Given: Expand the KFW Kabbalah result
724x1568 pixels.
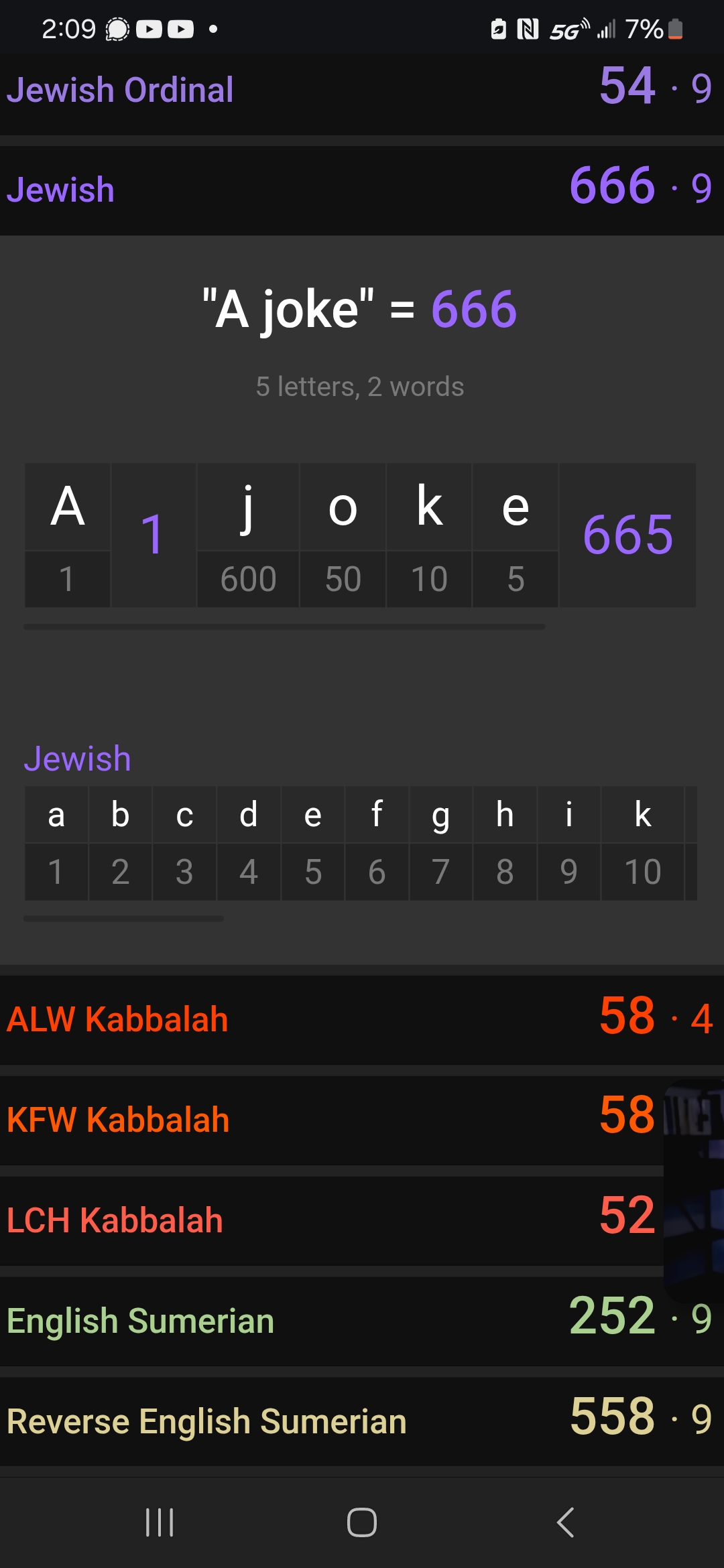Looking at the screenshot, I should coord(332,1120).
